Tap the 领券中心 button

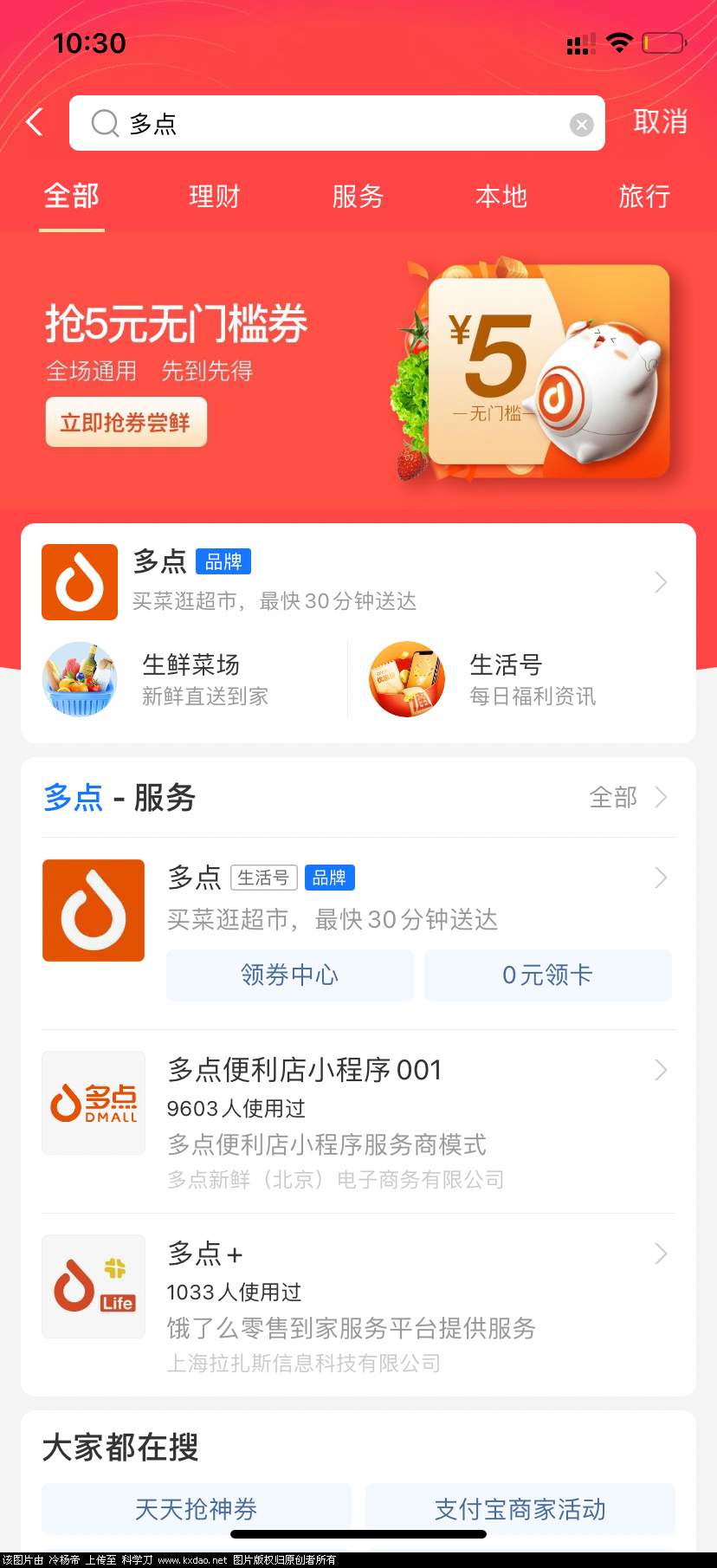(289, 975)
